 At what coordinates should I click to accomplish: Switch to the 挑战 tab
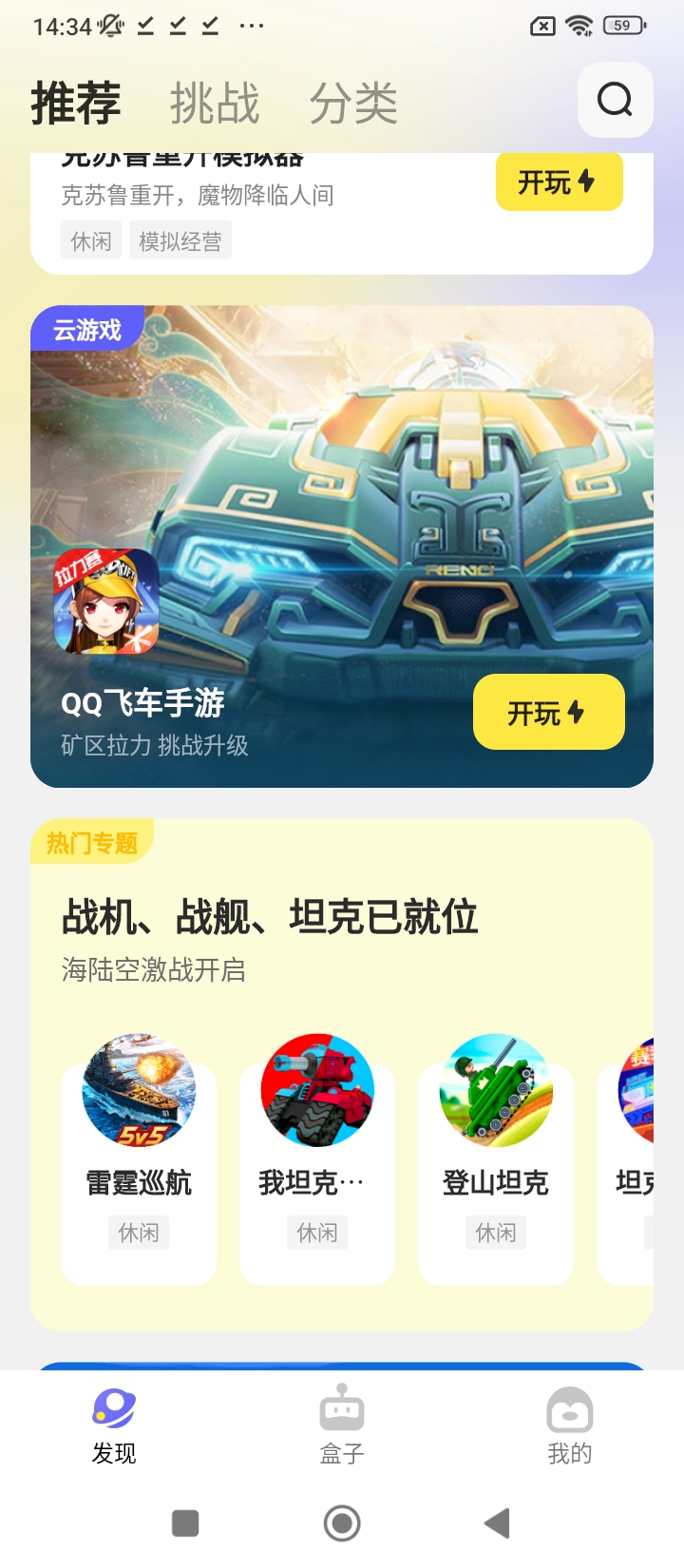point(215,103)
